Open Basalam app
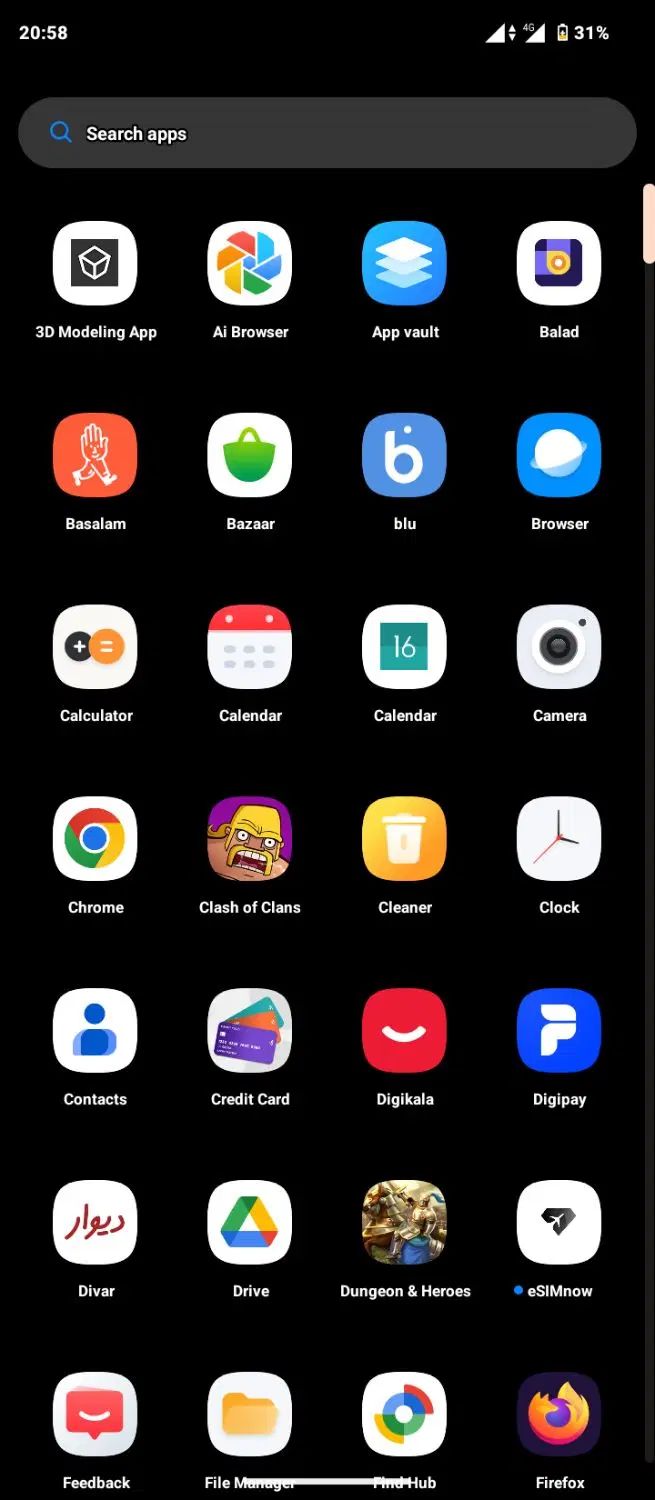 pyautogui.click(x=95, y=455)
